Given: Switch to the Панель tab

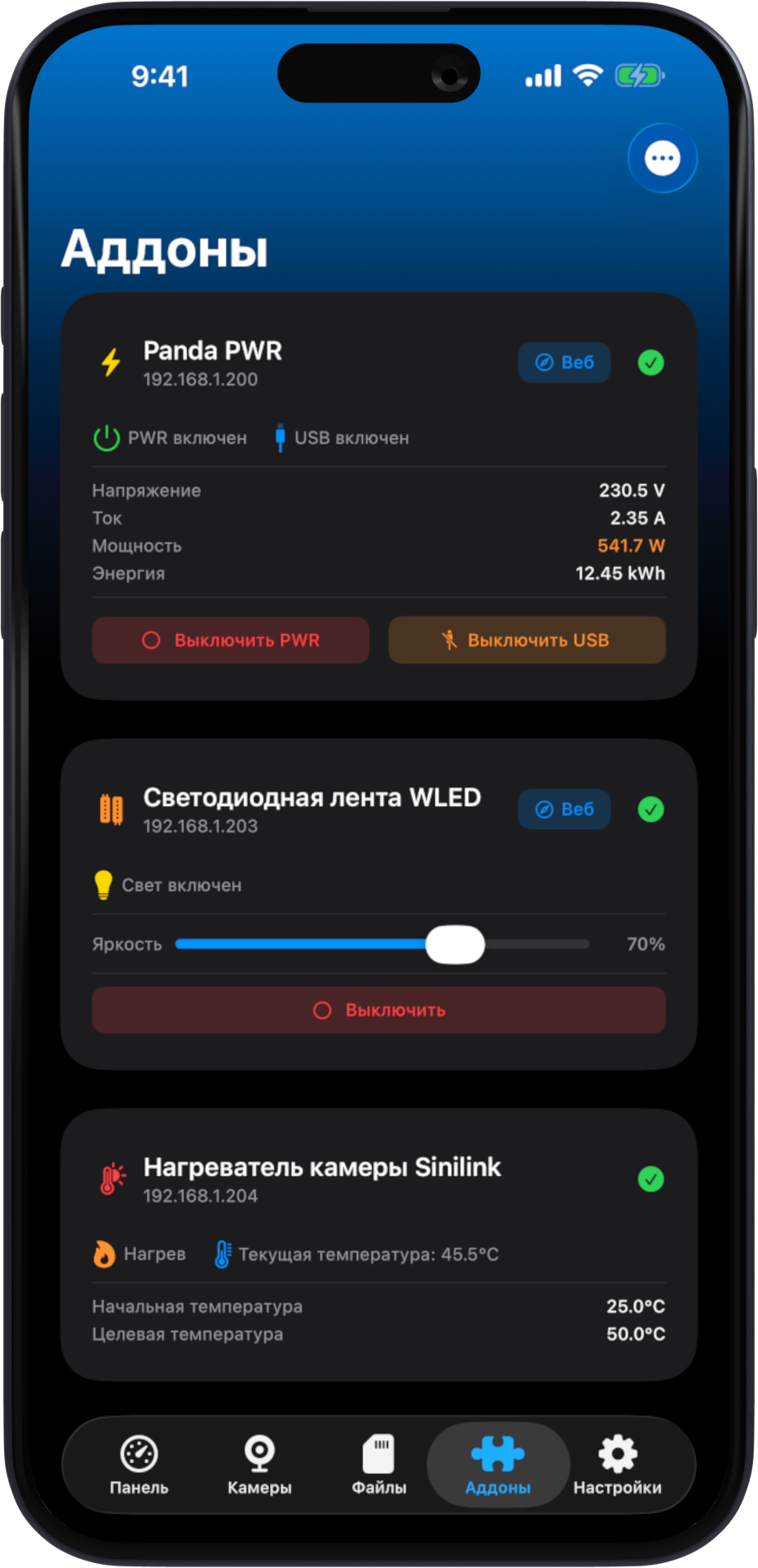Looking at the screenshot, I should point(139,1465).
